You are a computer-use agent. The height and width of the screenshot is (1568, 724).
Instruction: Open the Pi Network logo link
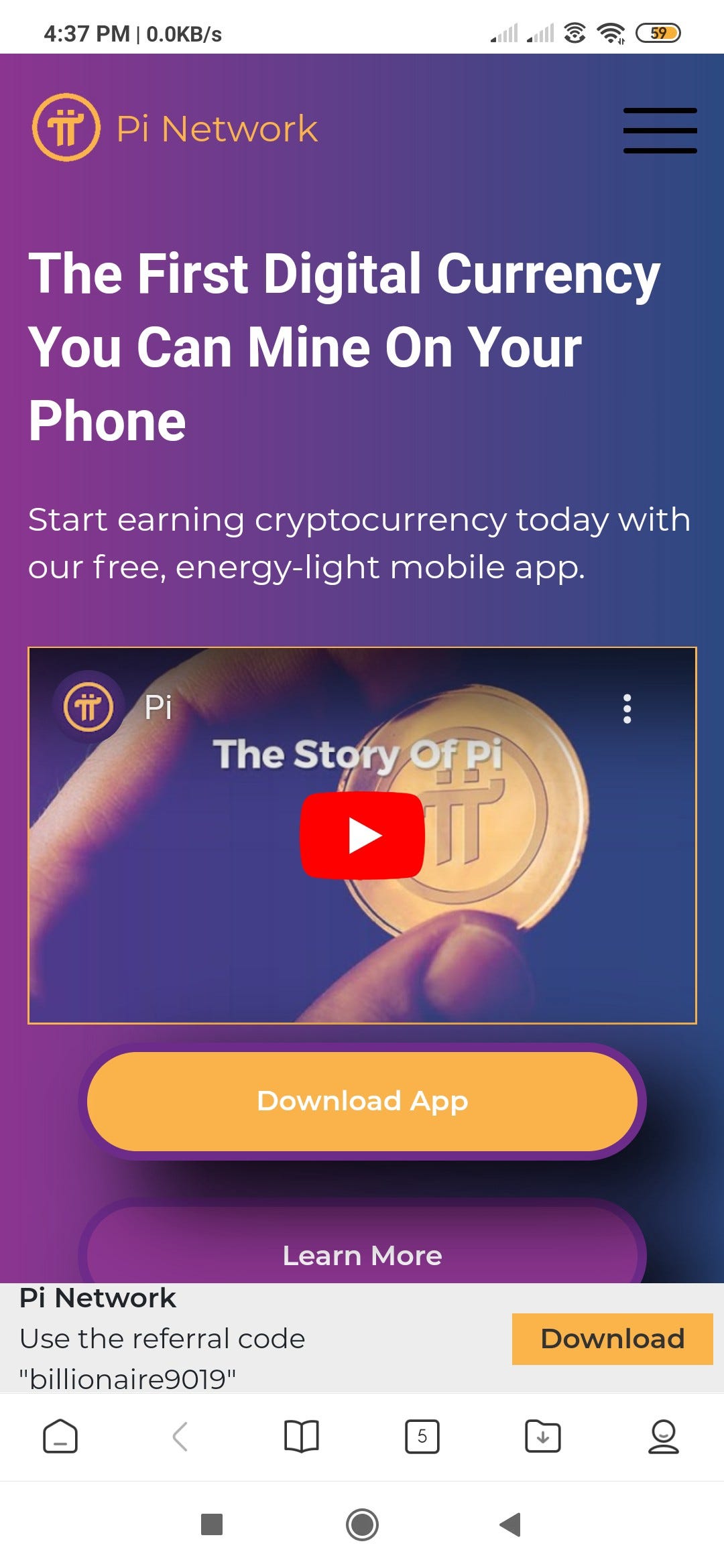pyautogui.click(x=175, y=127)
